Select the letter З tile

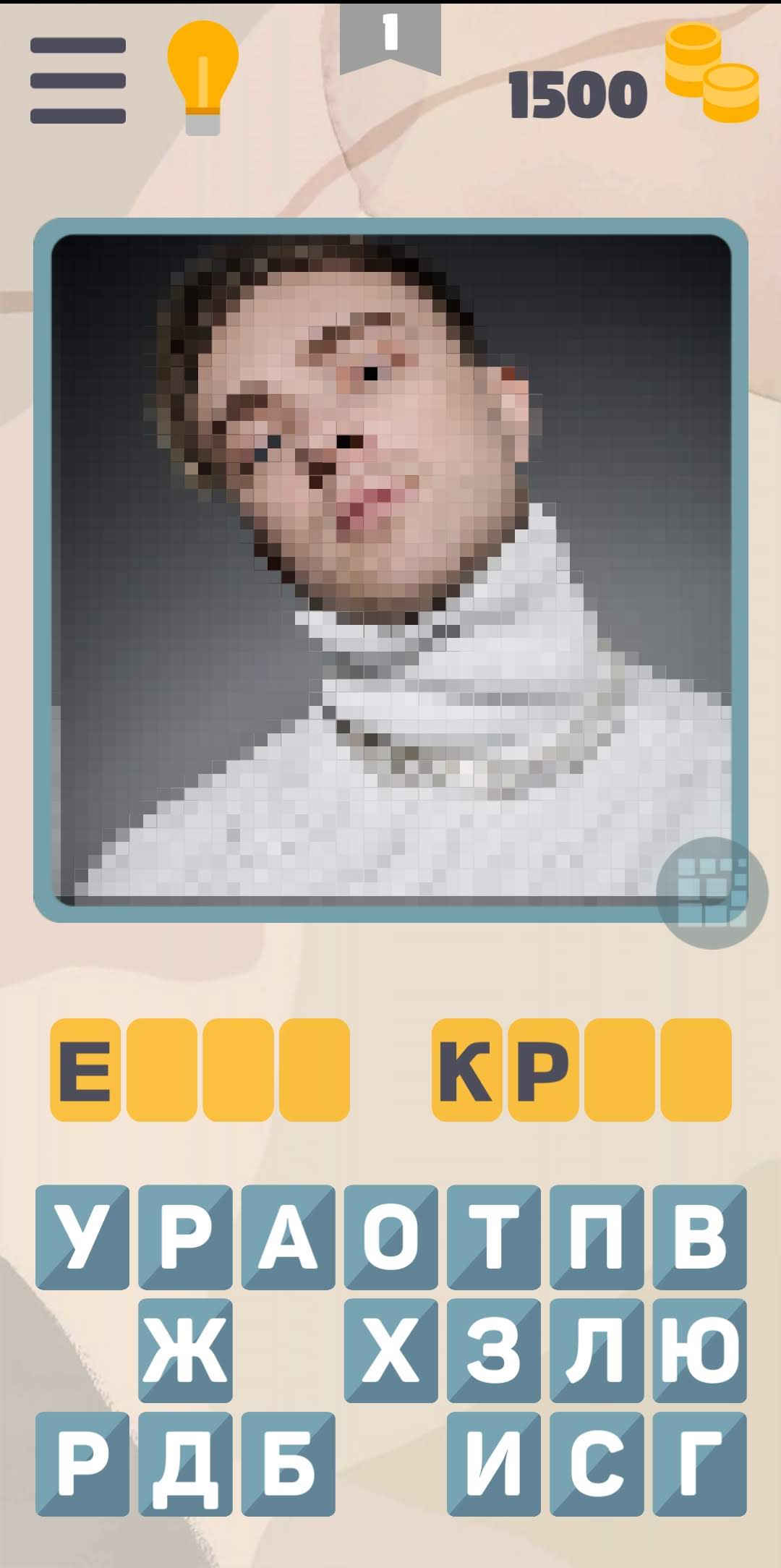point(493,1350)
